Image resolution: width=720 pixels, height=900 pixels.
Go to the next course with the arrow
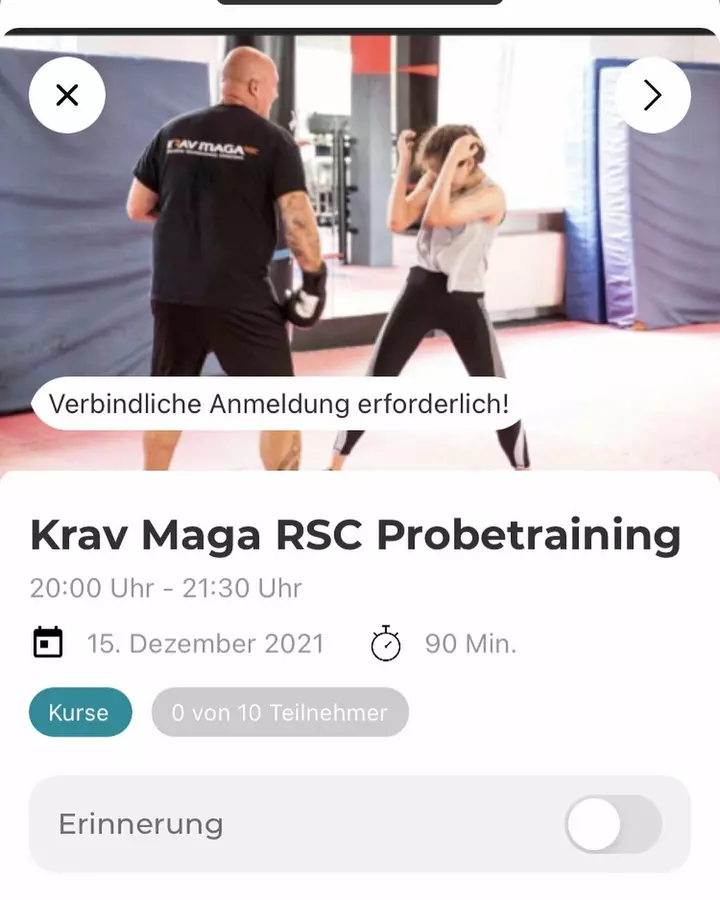(652, 95)
